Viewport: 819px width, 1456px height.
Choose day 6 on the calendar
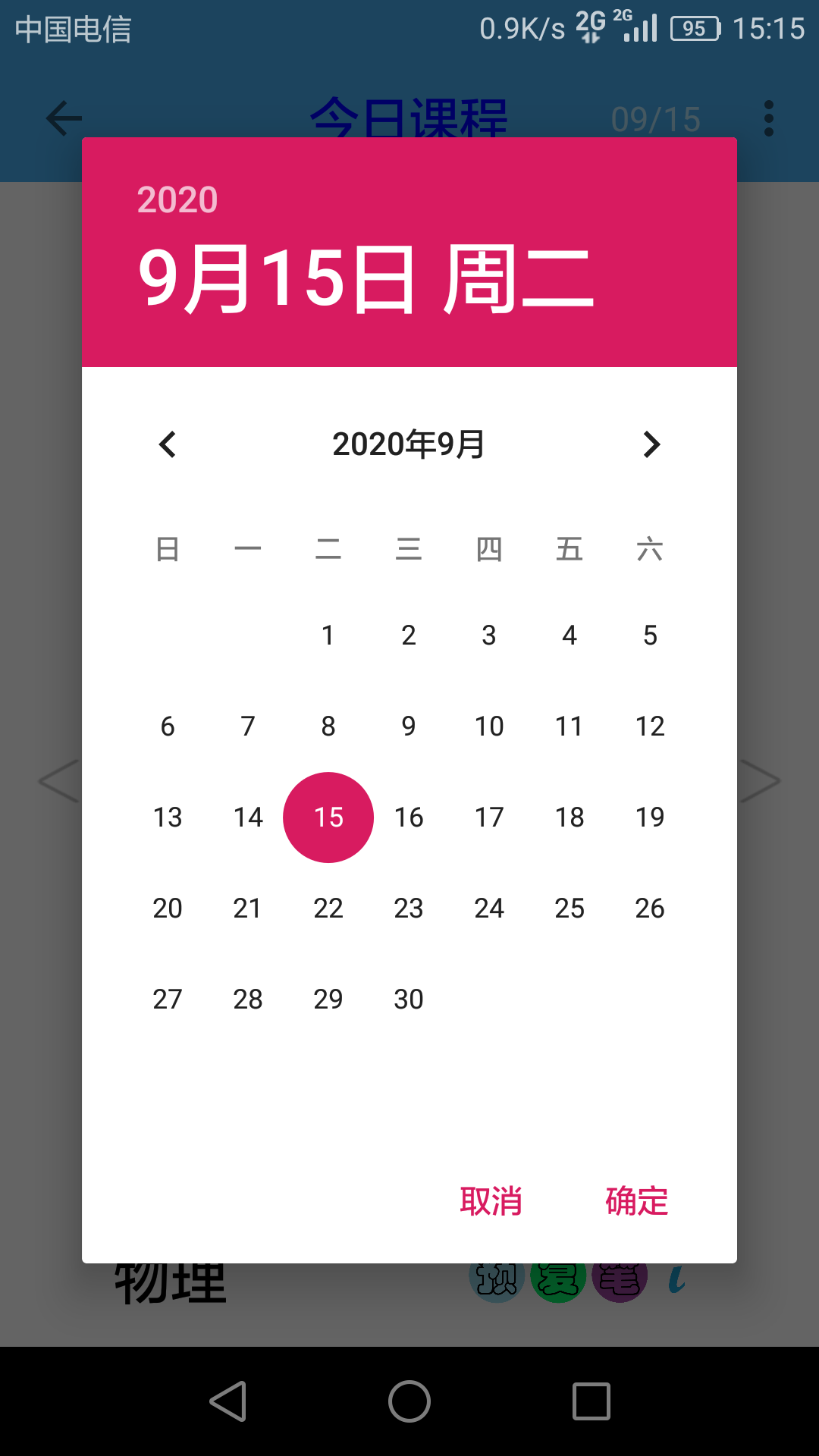point(168,726)
